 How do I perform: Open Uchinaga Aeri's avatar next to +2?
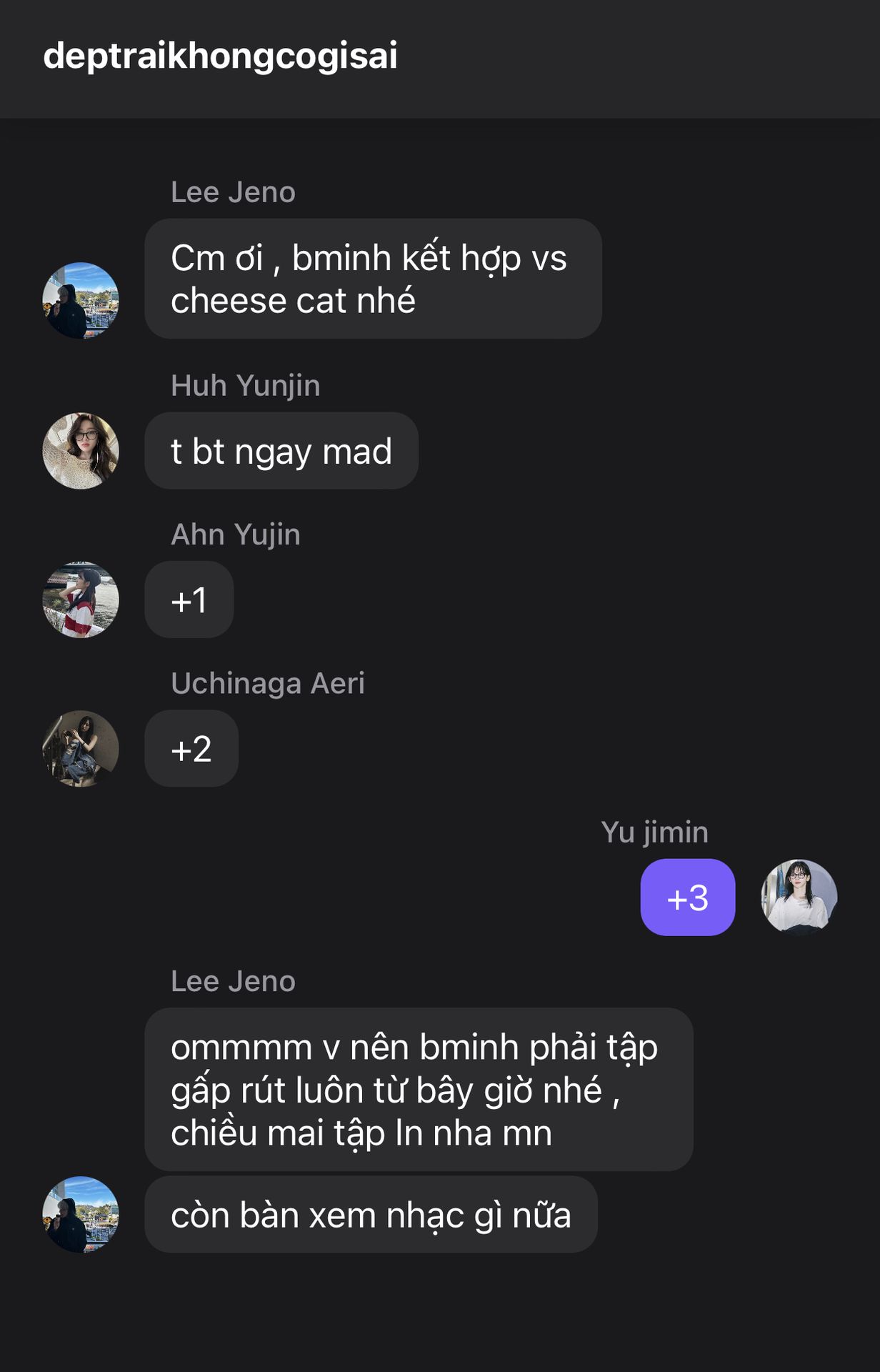click(x=81, y=748)
